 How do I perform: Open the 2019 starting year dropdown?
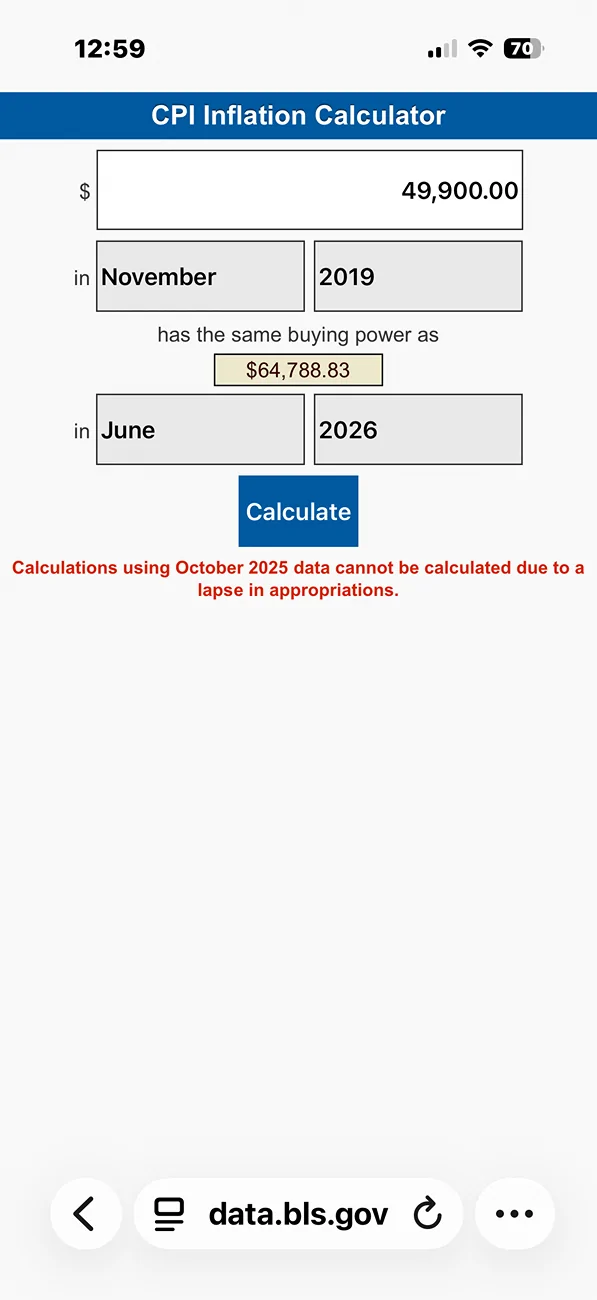[418, 276]
